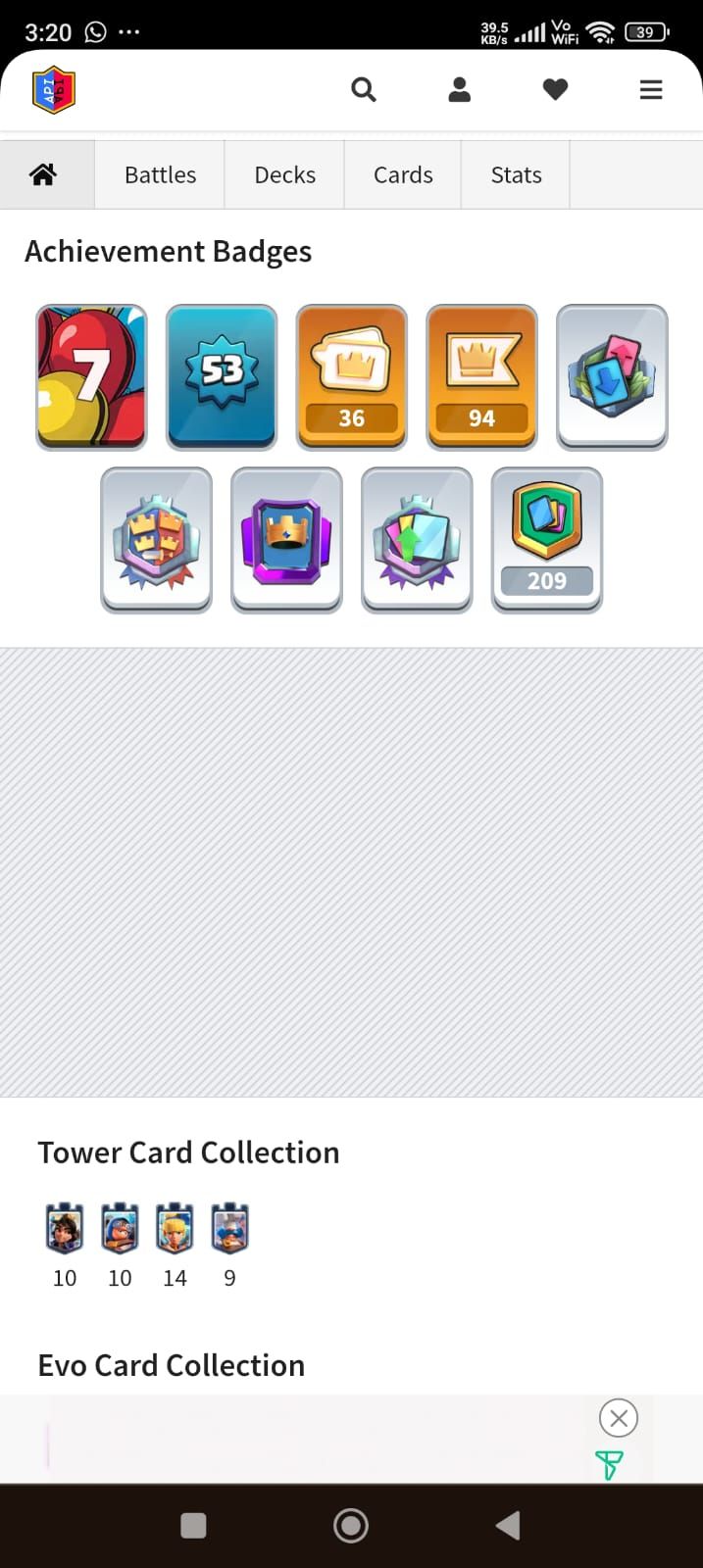Screen dimensions: 703x1568
Task: Open the search icon in the header
Action: [364, 90]
